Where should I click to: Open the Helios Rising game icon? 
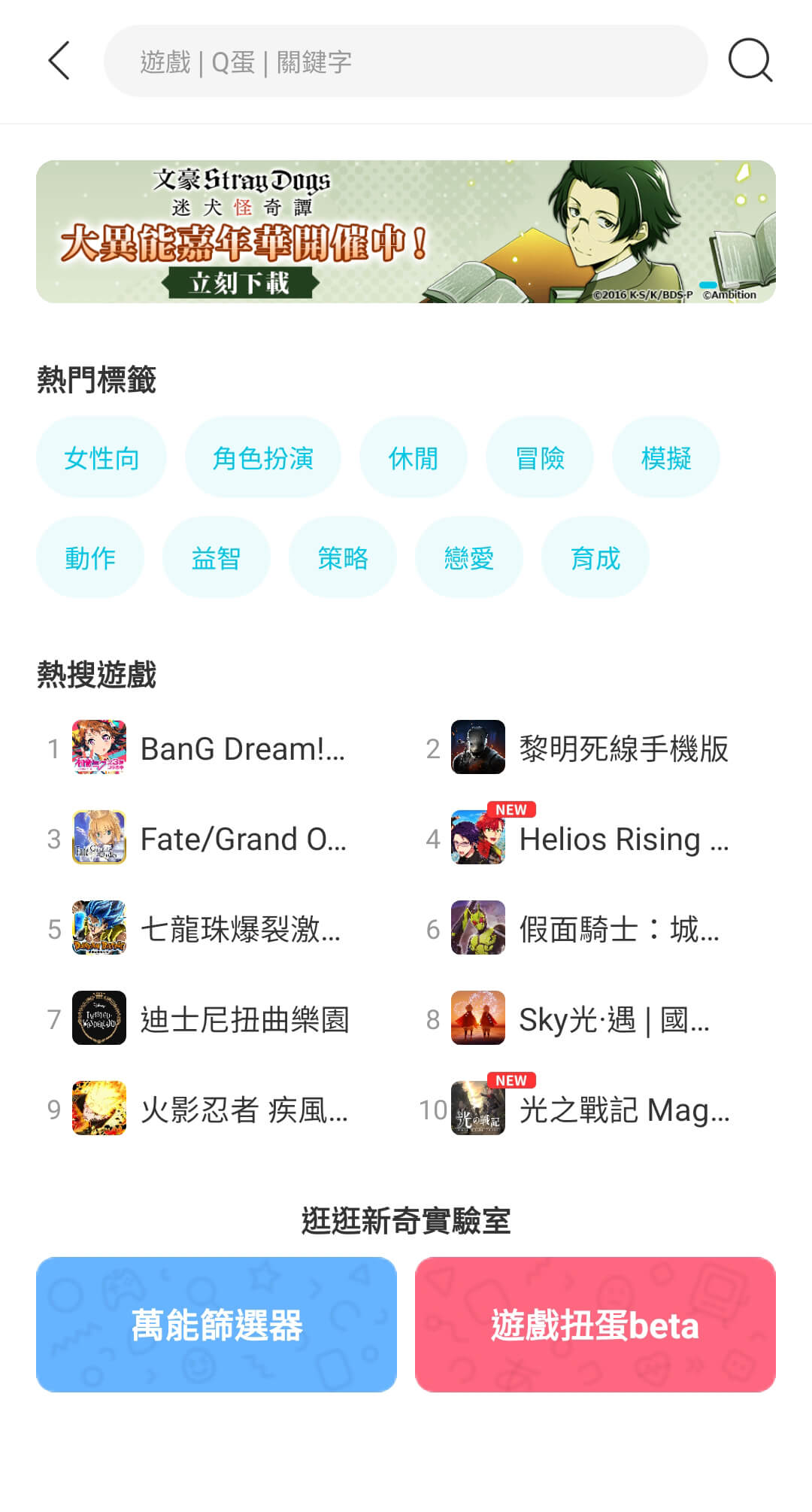(x=478, y=839)
